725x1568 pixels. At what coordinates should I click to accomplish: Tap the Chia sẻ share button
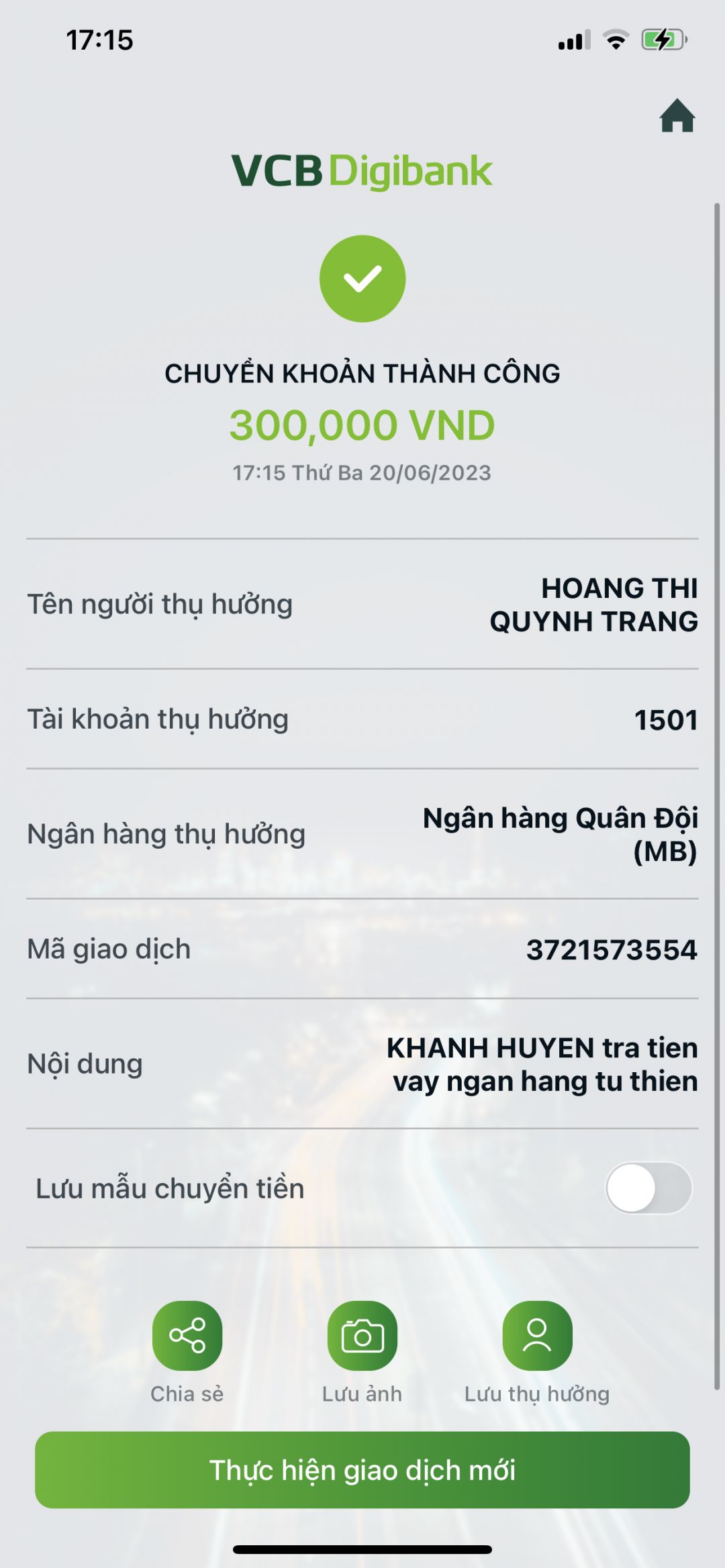187,1335
